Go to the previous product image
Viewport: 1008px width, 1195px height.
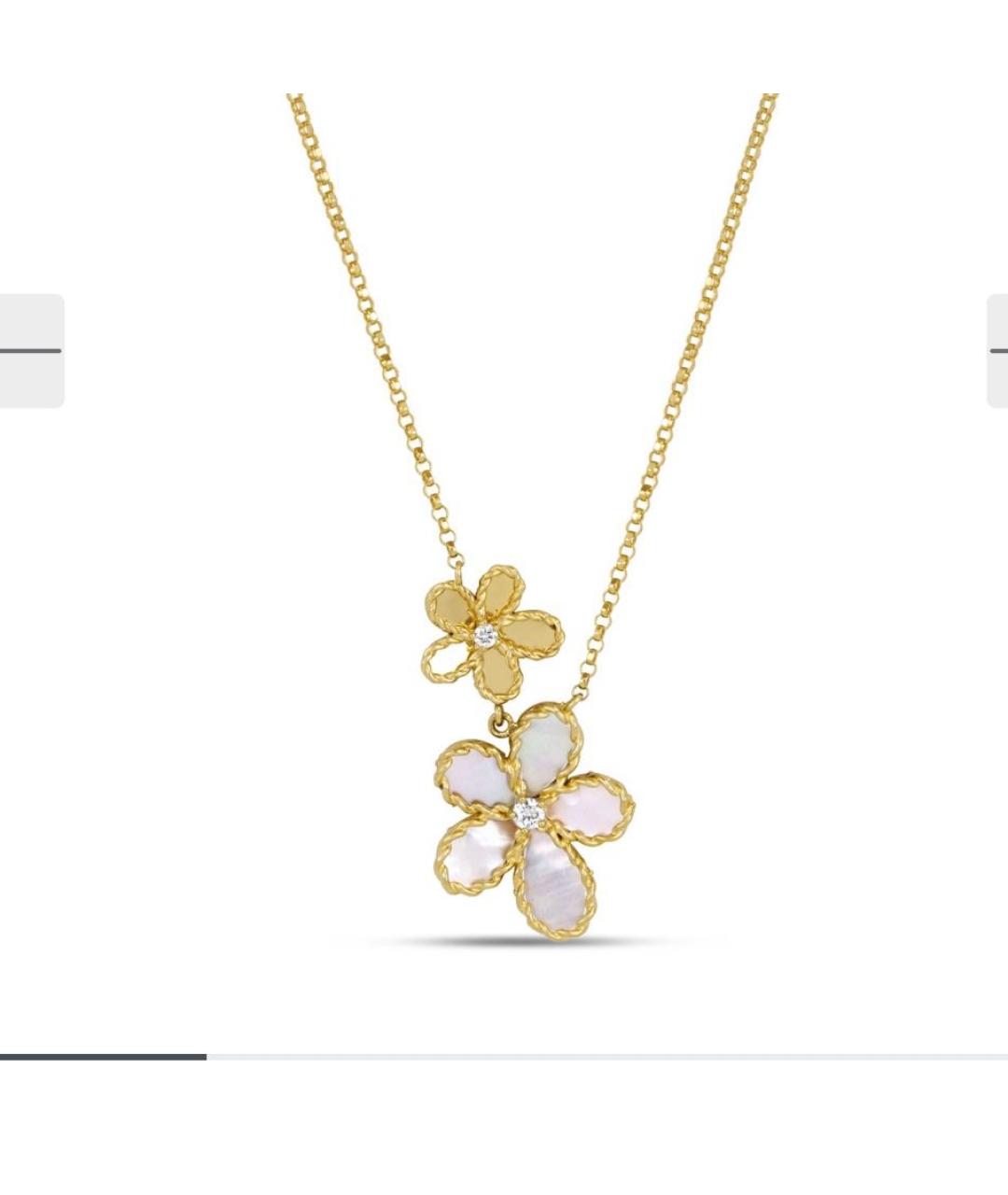click(32, 351)
